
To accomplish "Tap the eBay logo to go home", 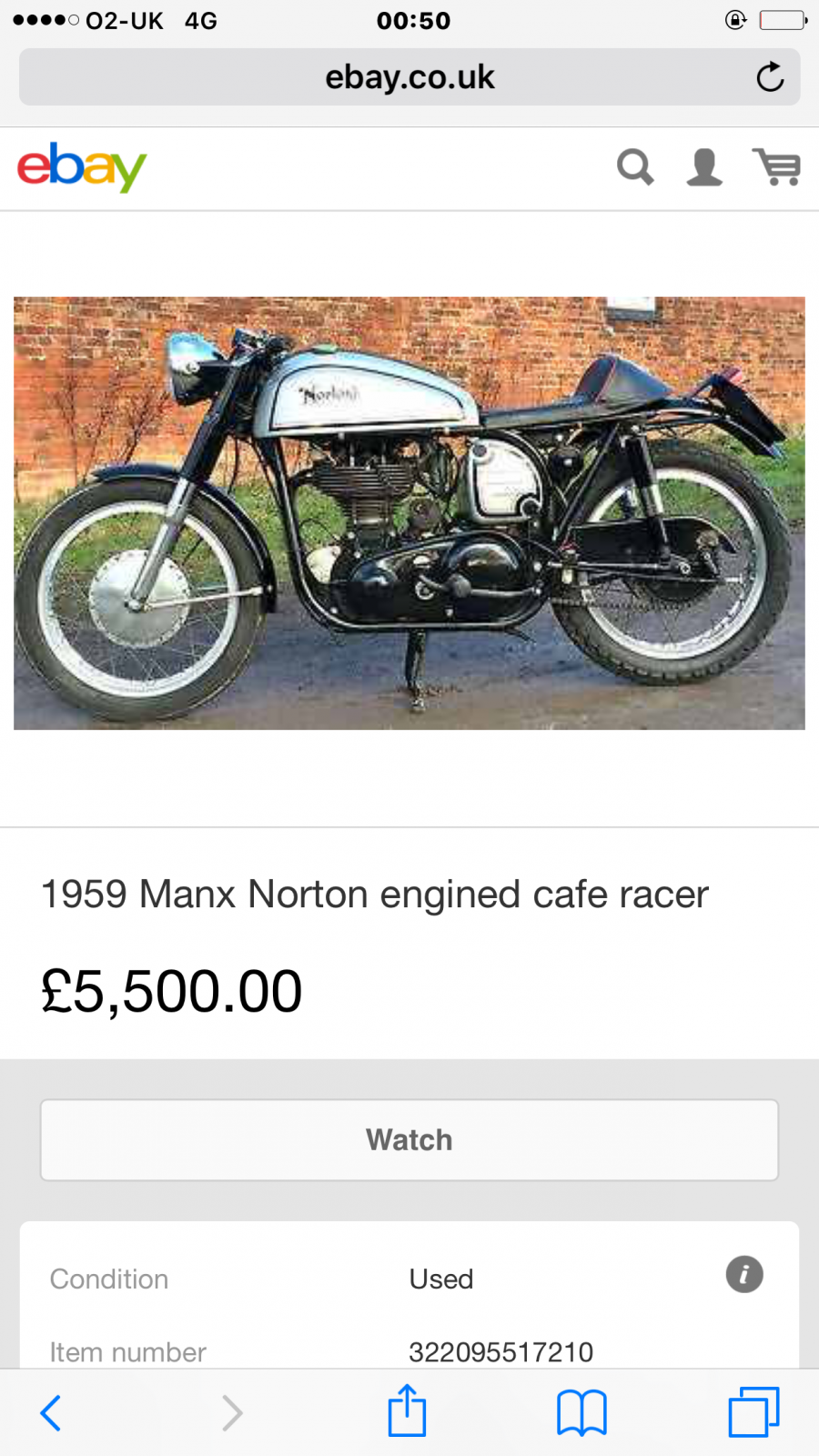I will coord(82,167).
